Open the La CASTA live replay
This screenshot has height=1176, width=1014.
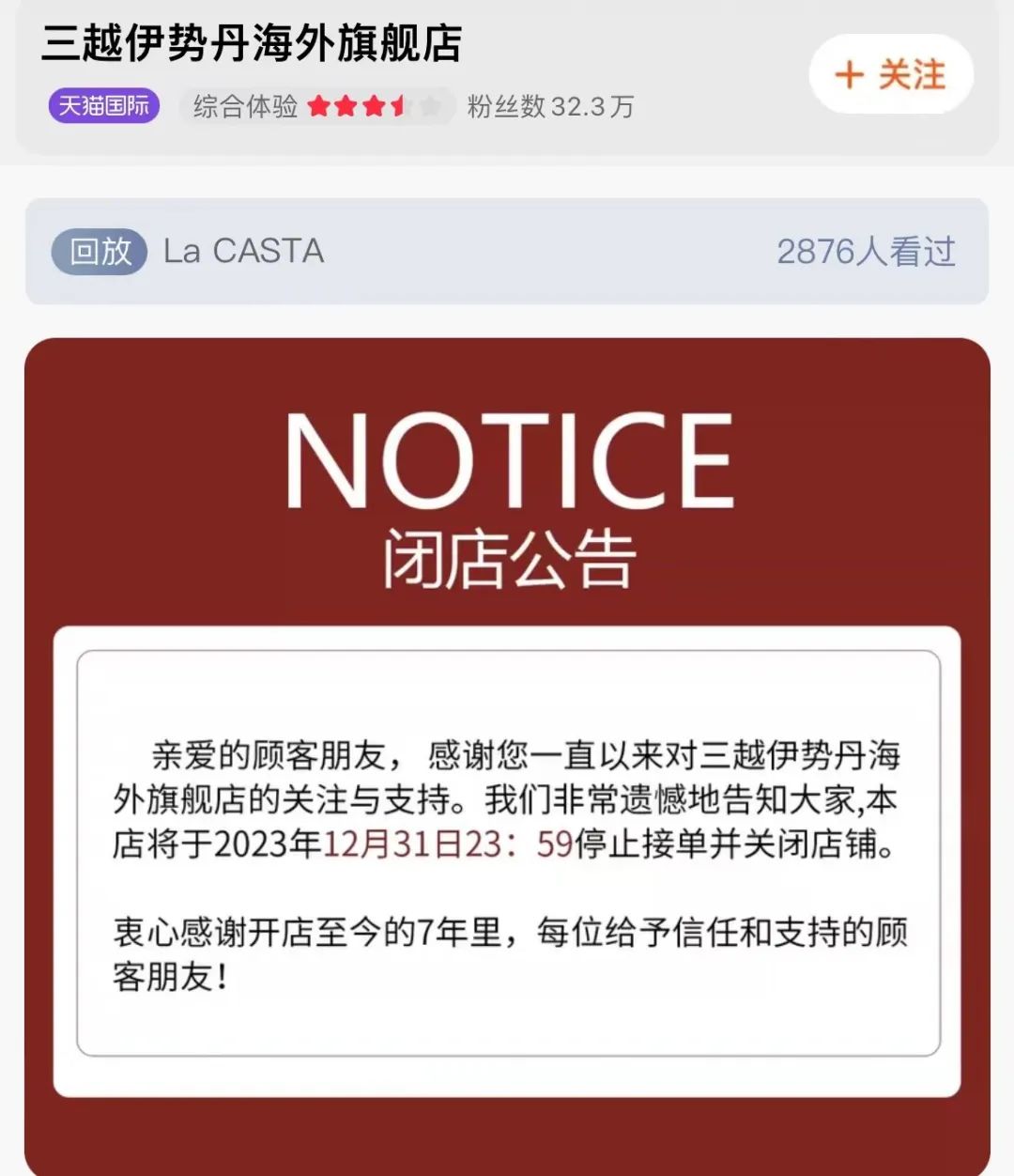[x=505, y=252]
